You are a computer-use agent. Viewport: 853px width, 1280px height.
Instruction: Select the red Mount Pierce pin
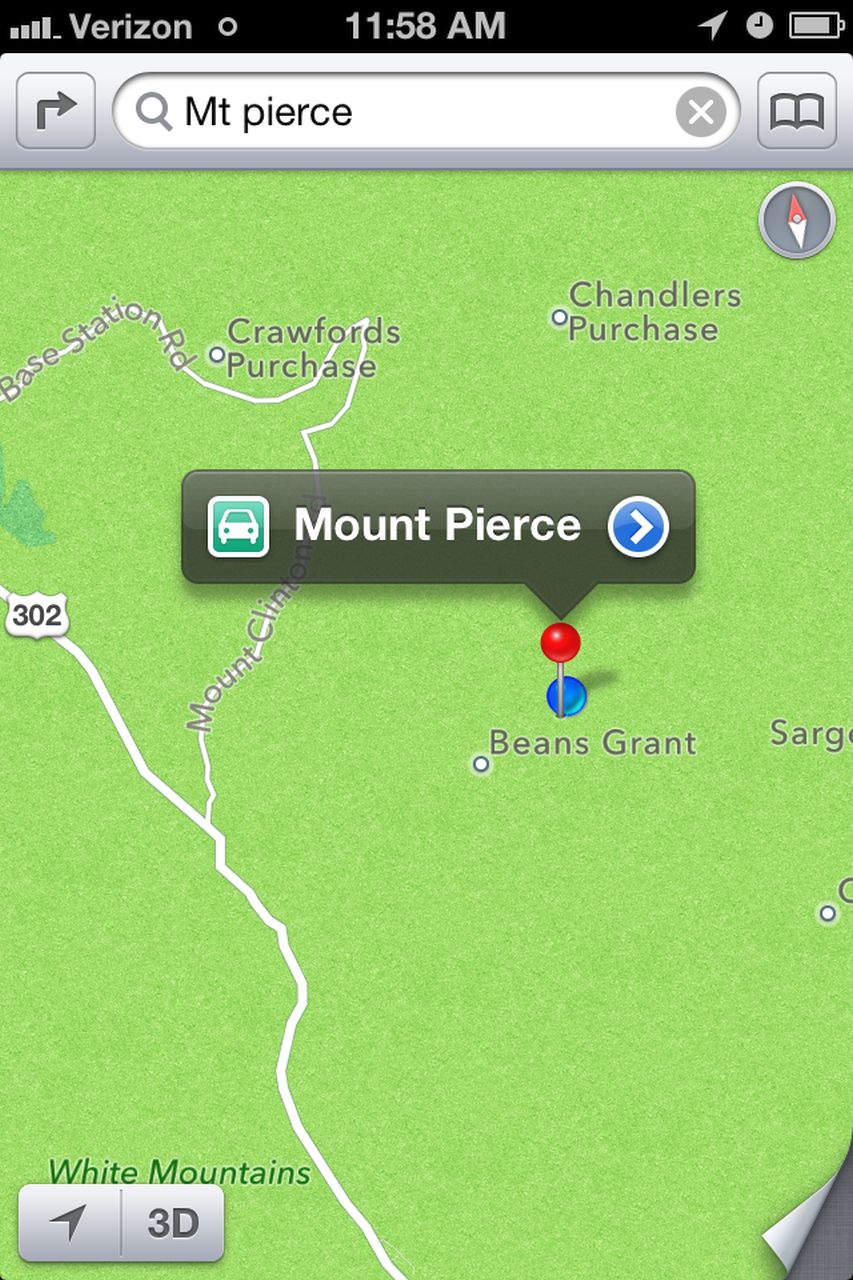coord(560,643)
